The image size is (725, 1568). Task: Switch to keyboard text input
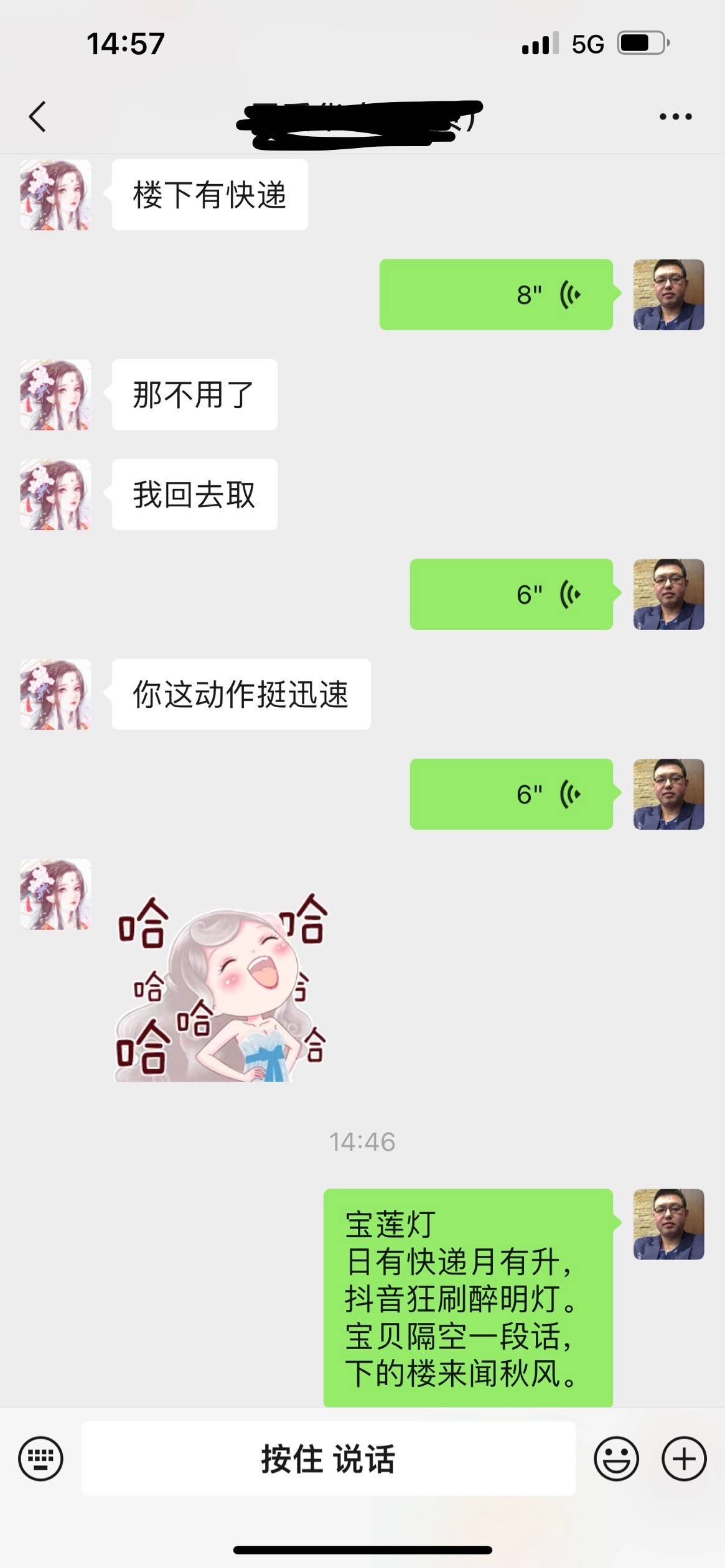tap(41, 1458)
